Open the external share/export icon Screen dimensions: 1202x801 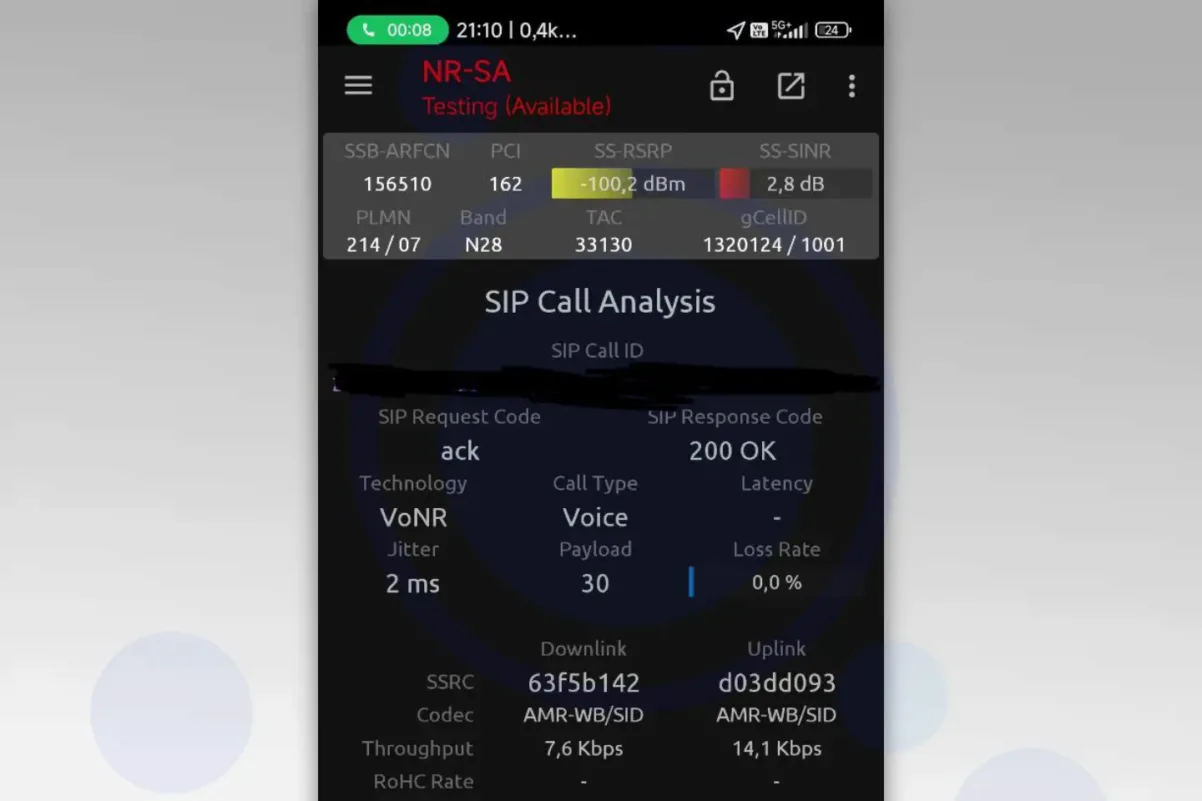[x=791, y=86]
